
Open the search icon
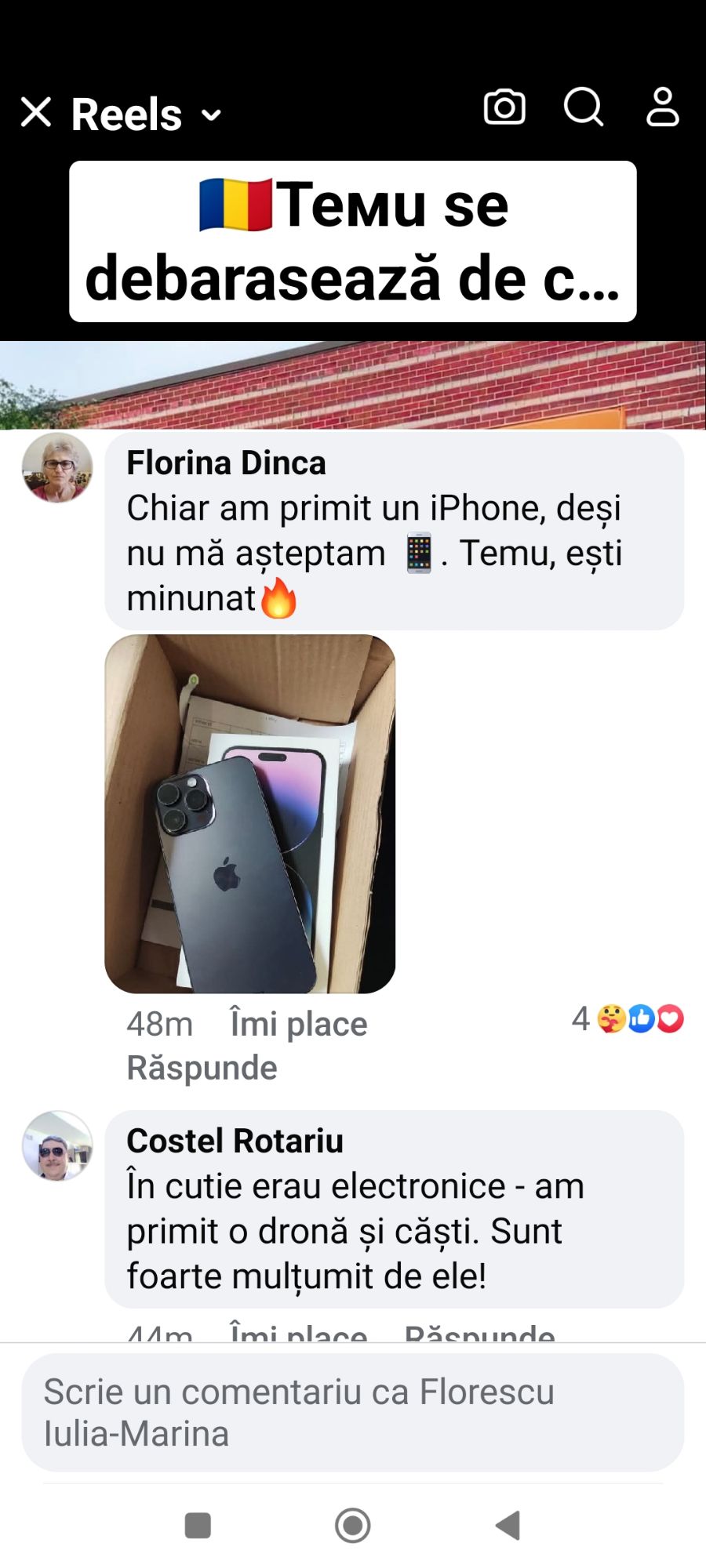(584, 107)
